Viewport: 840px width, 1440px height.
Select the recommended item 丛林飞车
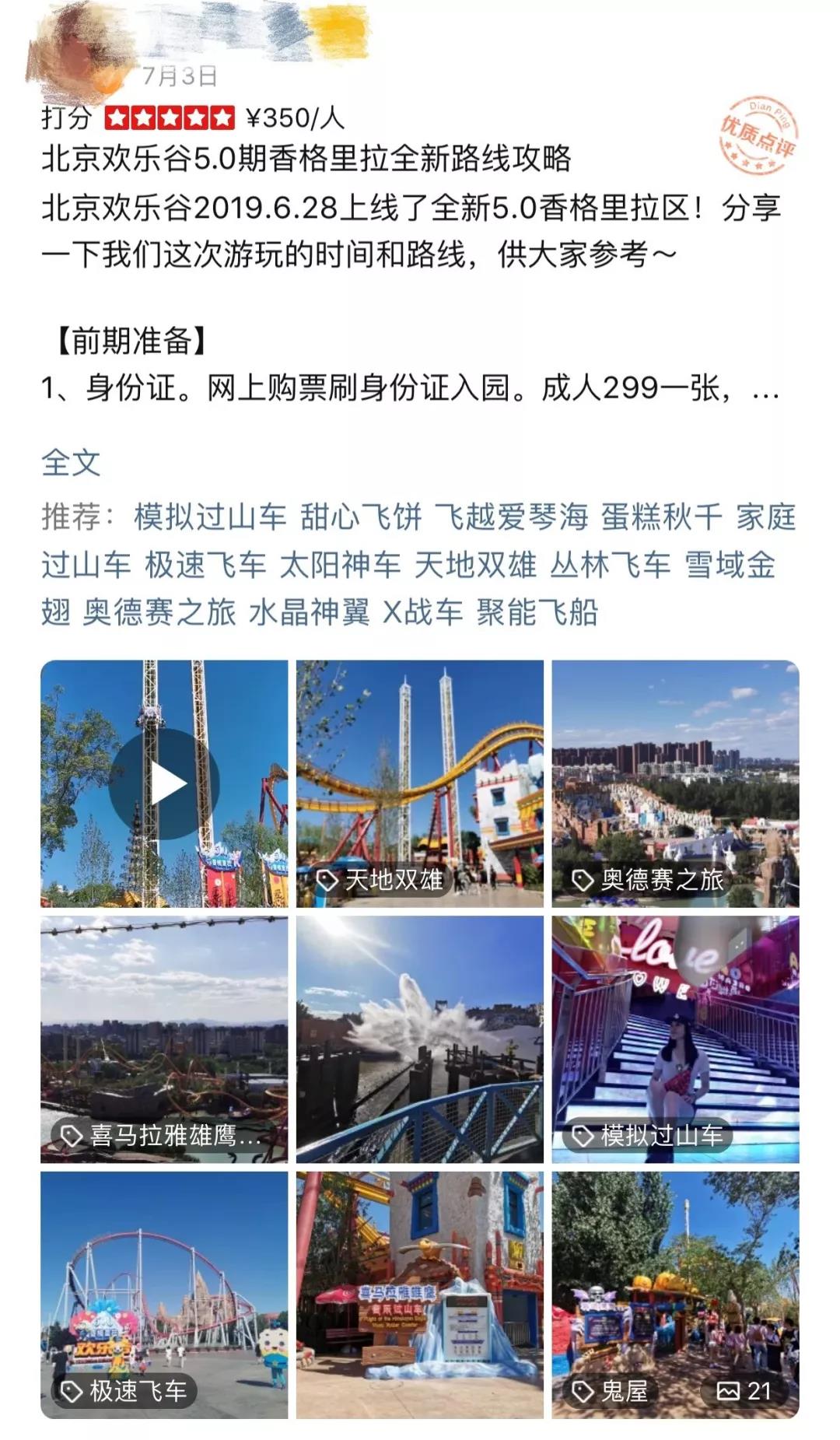point(610,566)
